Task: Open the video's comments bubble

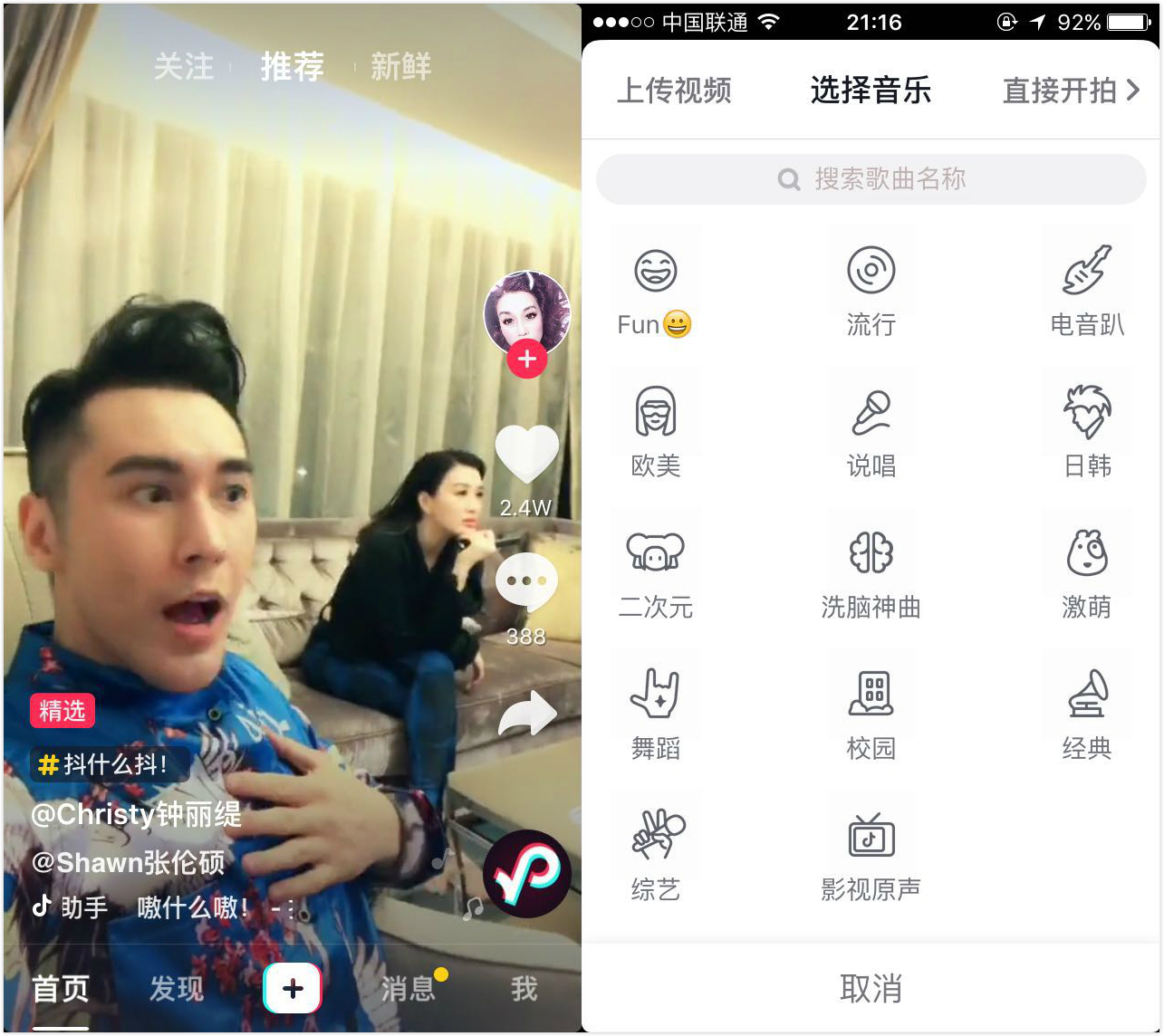Action: coord(526,583)
